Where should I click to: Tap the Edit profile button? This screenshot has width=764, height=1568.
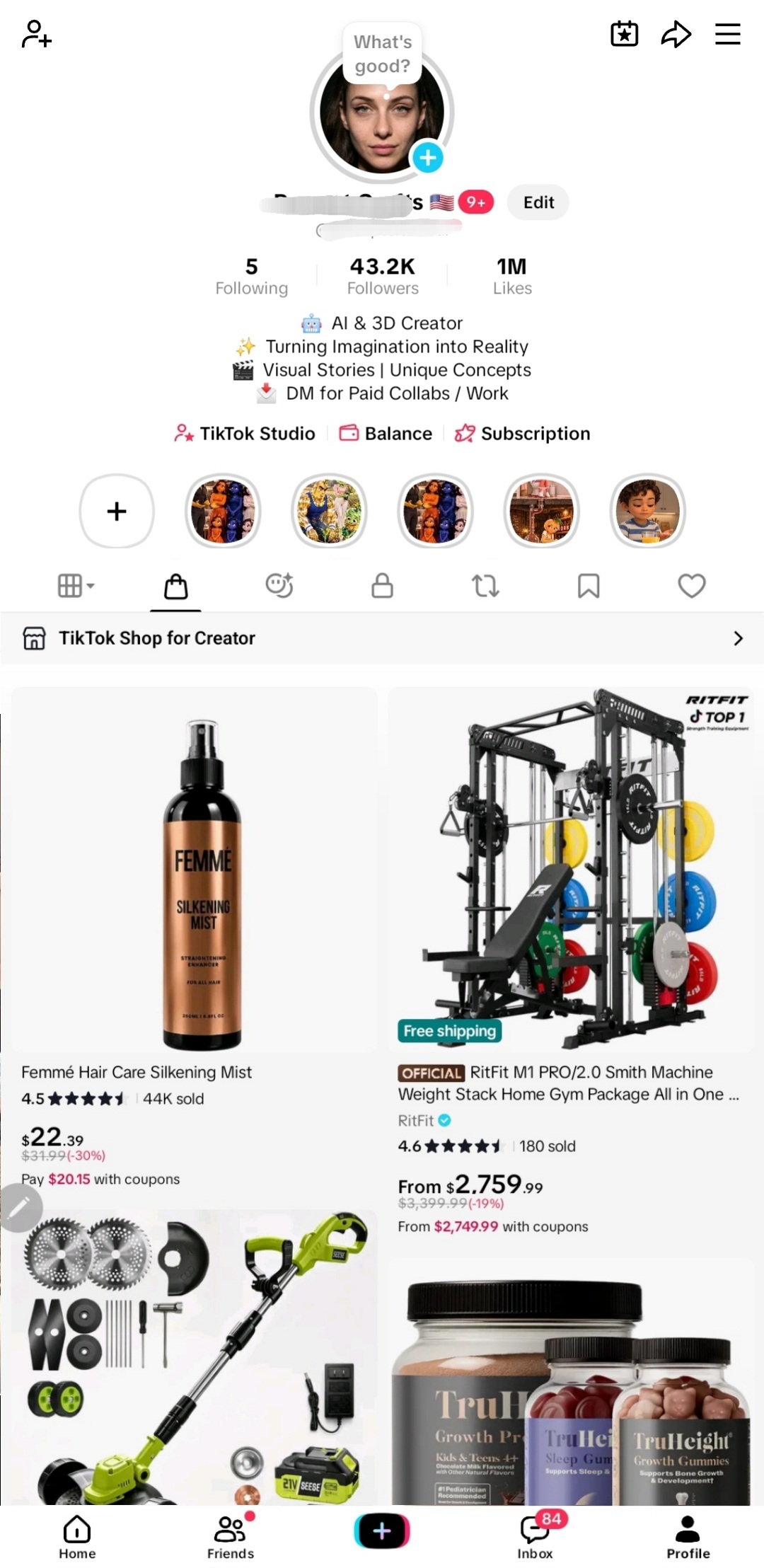(x=538, y=202)
